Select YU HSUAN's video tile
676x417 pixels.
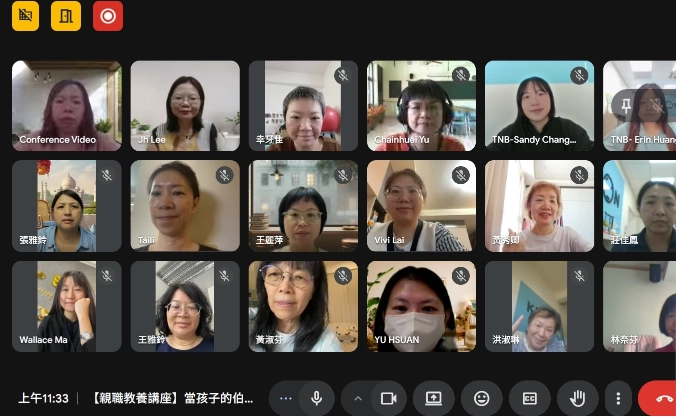(x=421, y=306)
